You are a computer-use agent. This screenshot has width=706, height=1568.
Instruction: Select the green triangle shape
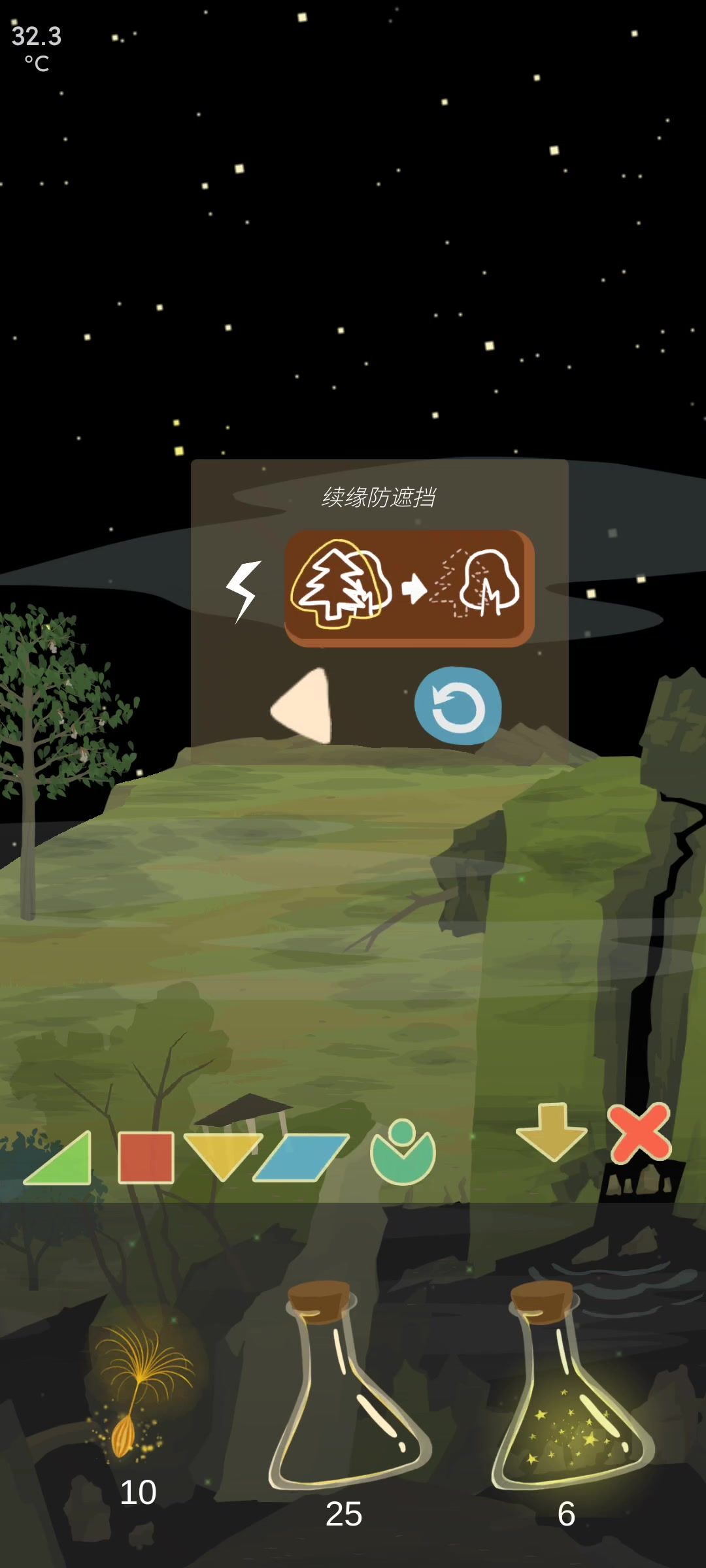[60, 1159]
